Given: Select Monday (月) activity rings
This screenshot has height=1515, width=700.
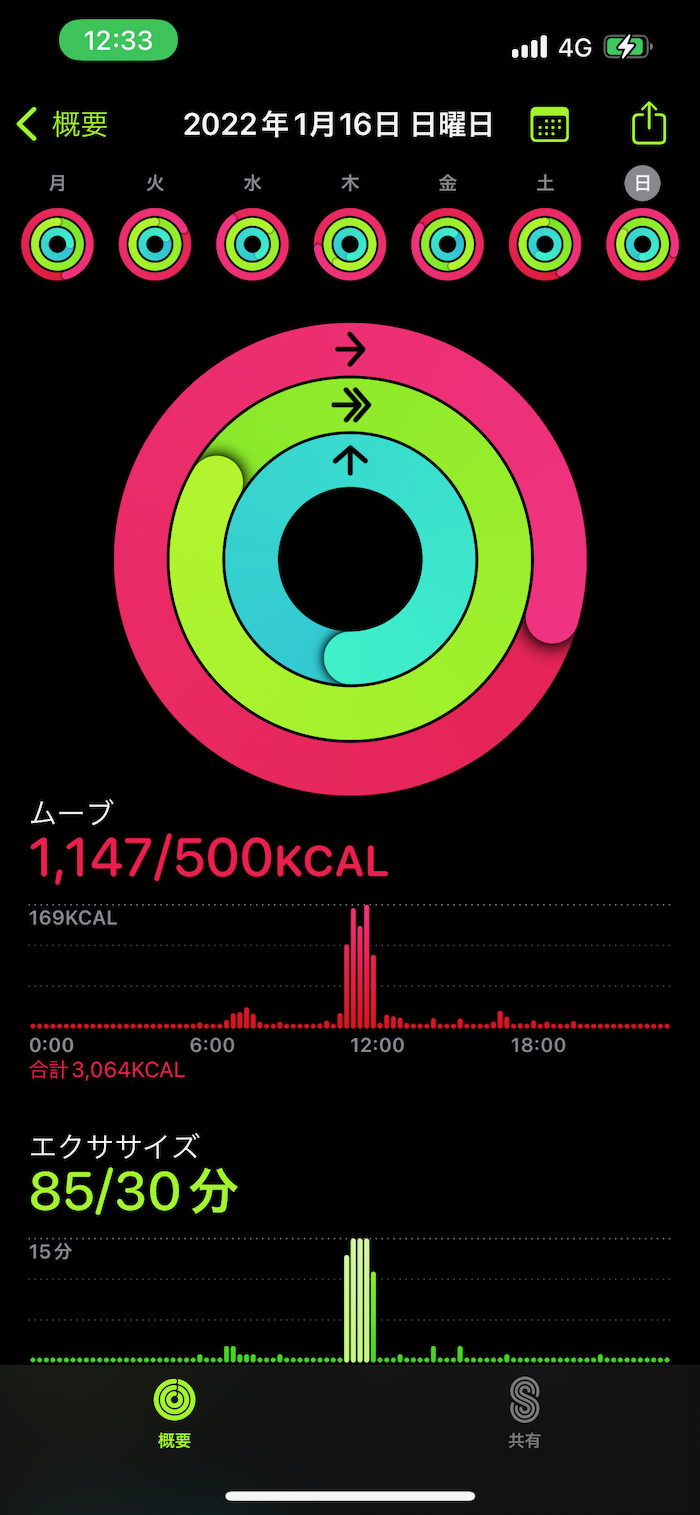Looking at the screenshot, I should (x=58, y=244).
